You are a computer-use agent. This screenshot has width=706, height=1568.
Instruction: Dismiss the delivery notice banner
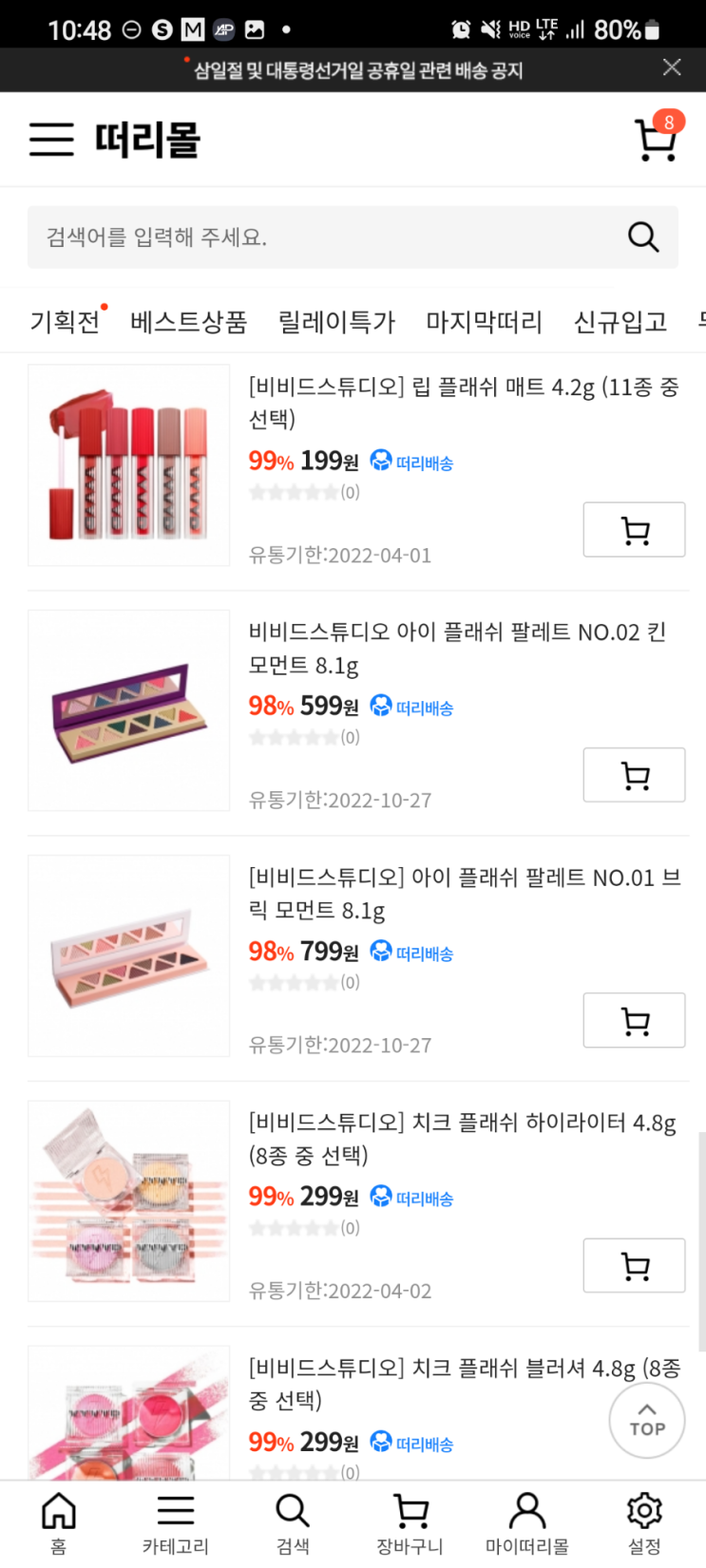tap(672, 67)
